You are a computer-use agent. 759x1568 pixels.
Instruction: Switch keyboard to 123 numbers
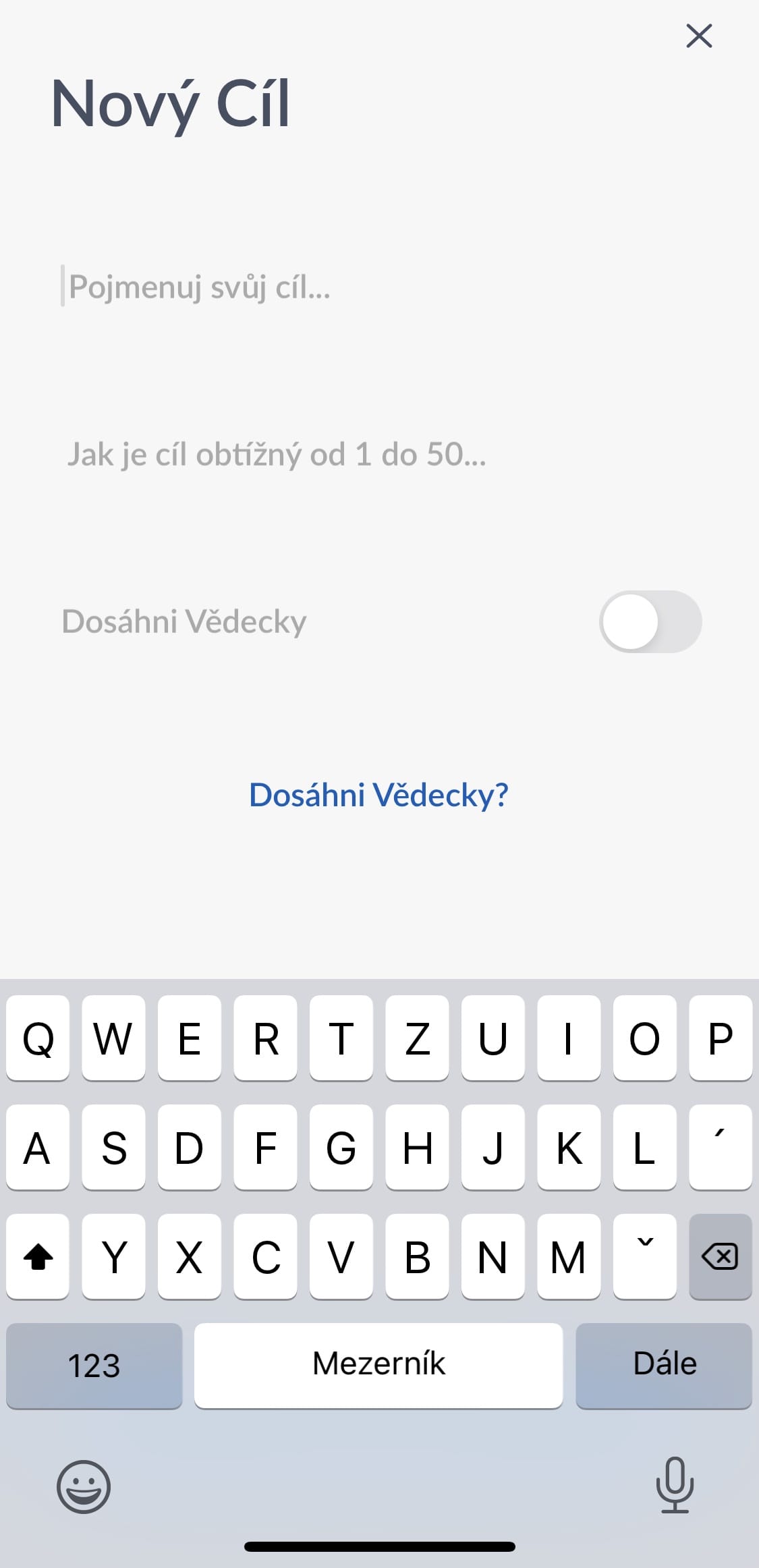(94, 1365)
